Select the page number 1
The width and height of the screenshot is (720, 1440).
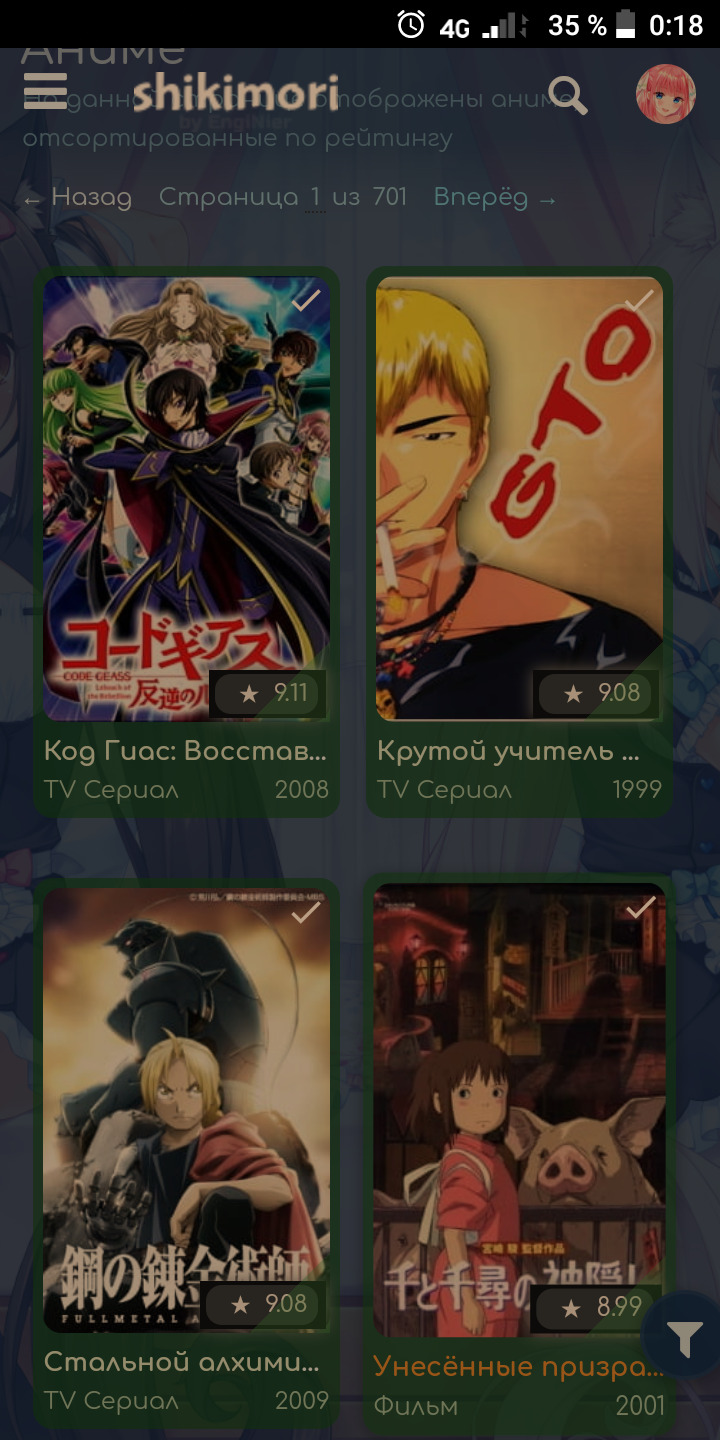315,197
